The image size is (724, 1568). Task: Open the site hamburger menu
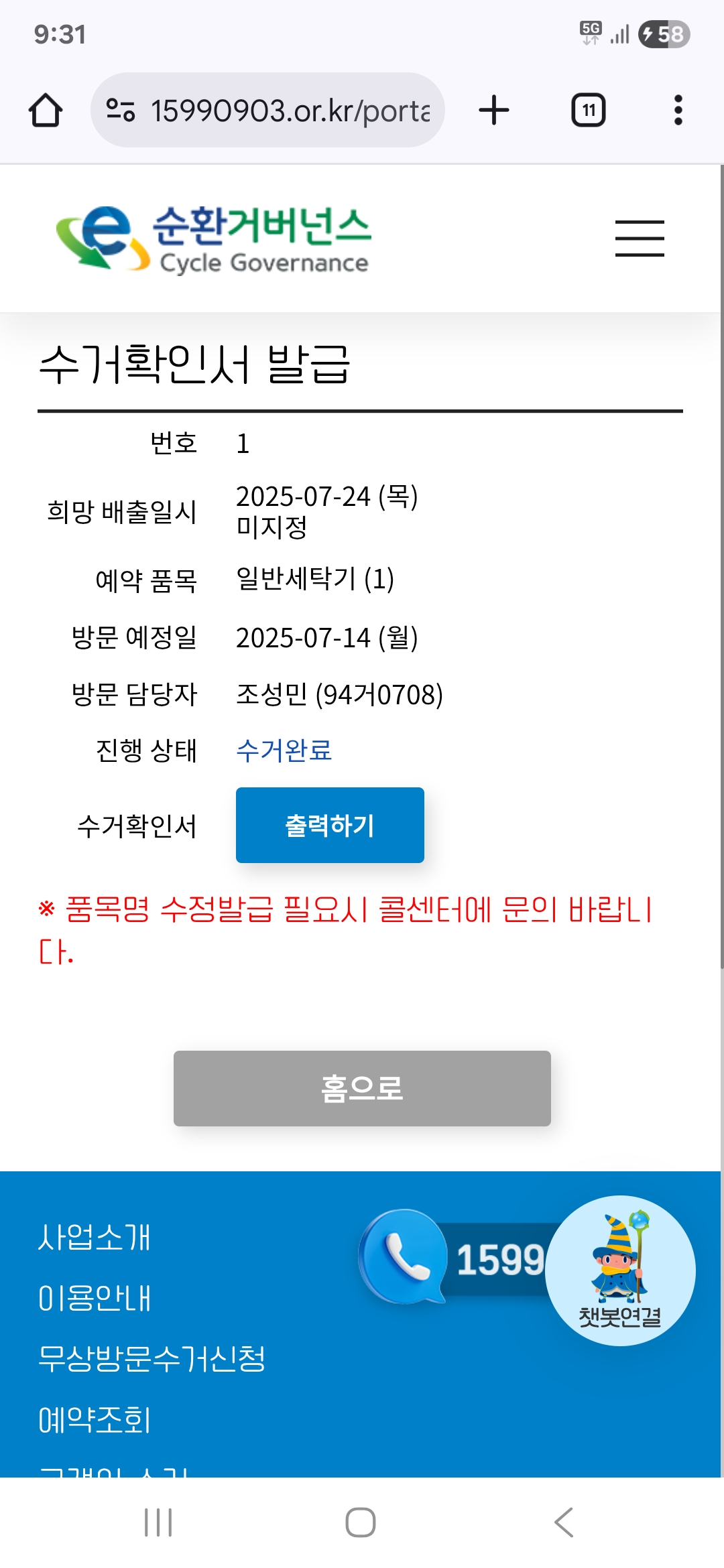pyautogui.click(x=640, y=239)
